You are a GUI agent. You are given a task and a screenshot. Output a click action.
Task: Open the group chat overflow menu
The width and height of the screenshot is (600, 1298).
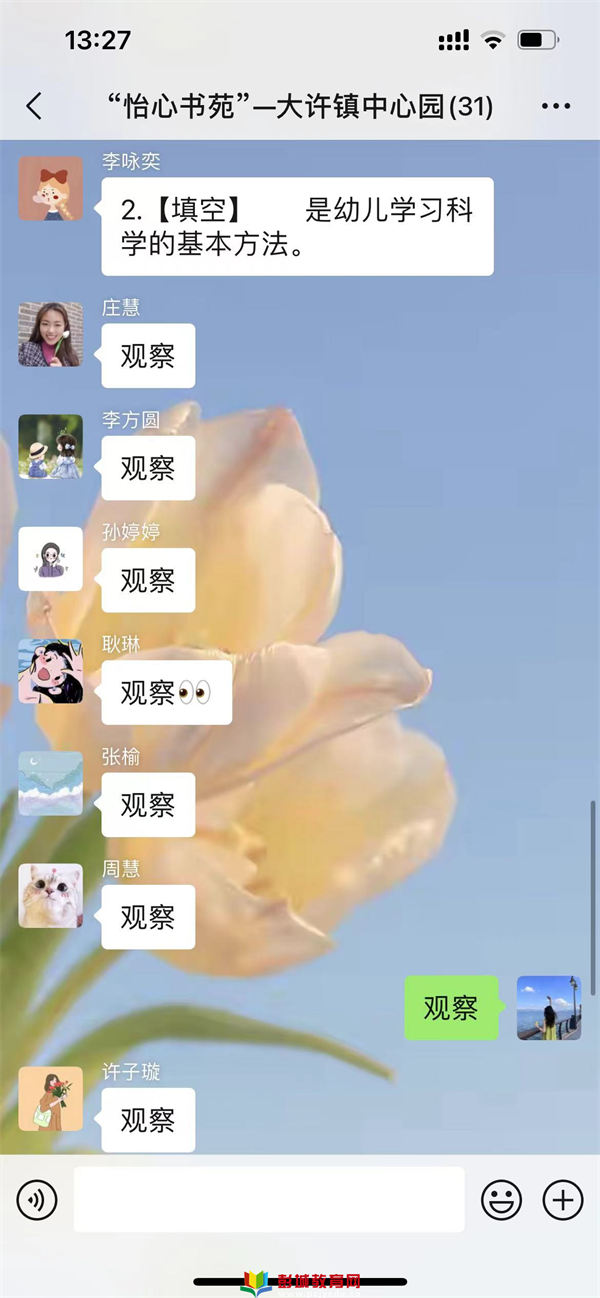[x=555, y=106]
